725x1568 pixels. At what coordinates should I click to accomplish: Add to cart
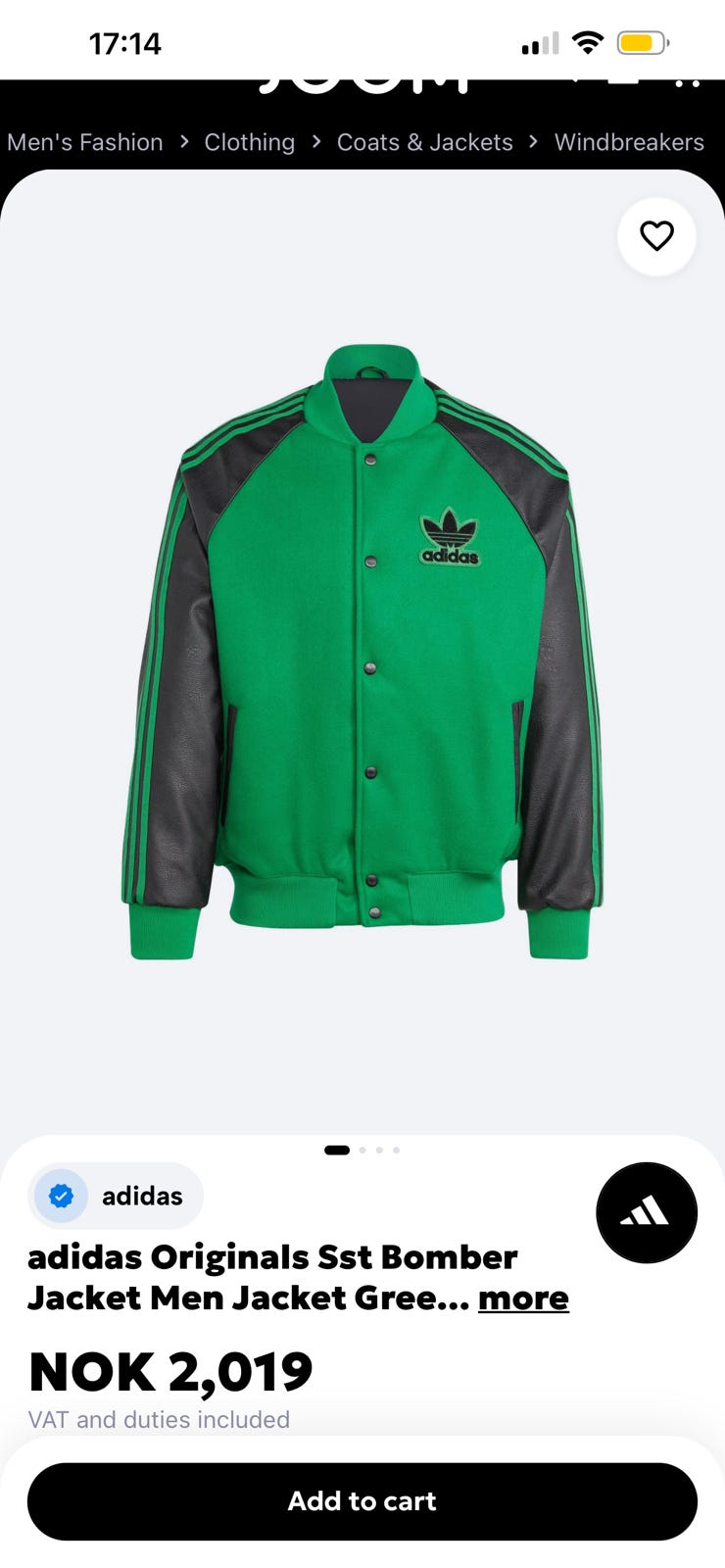coord(362,1501)
